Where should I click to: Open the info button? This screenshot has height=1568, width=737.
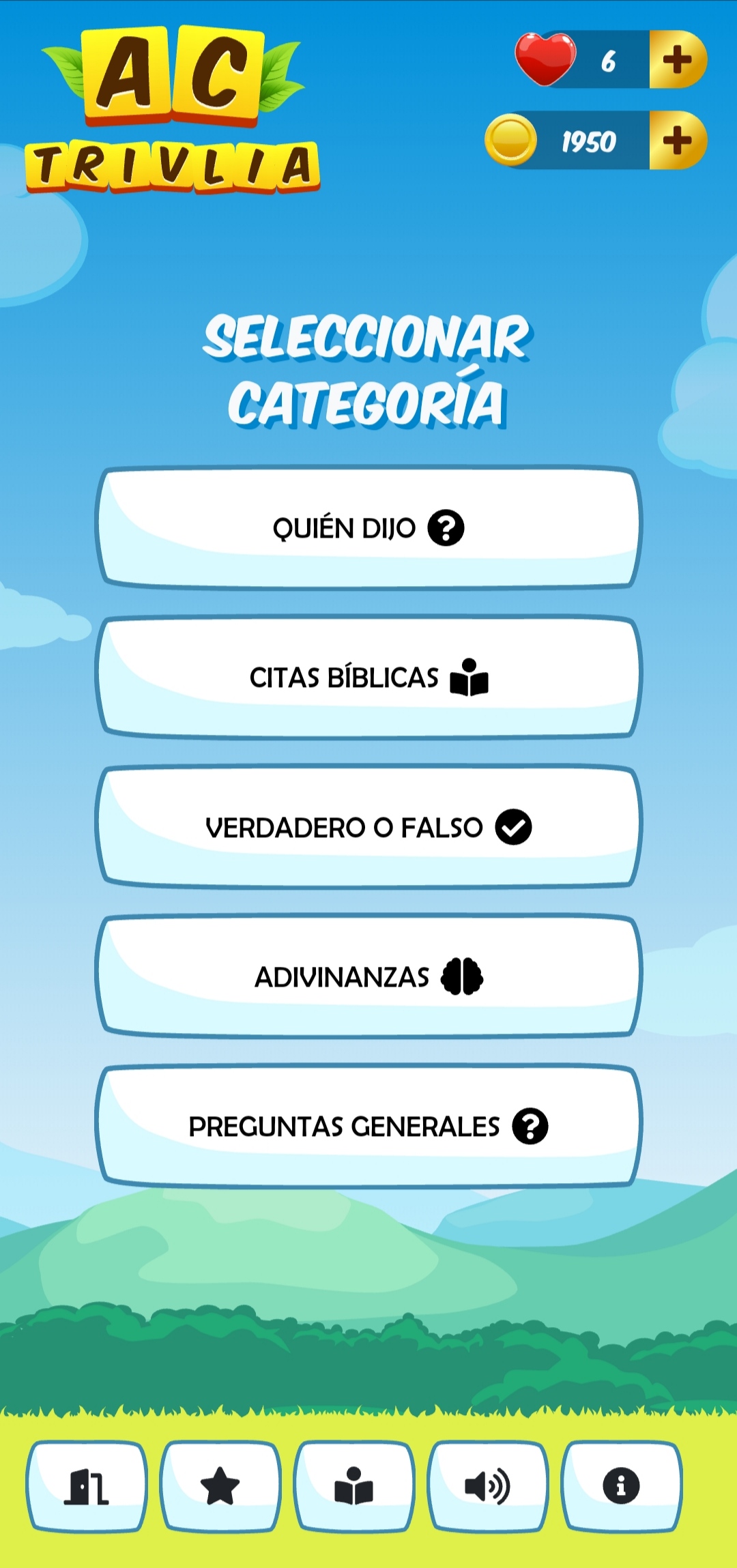pos(621,1486)
